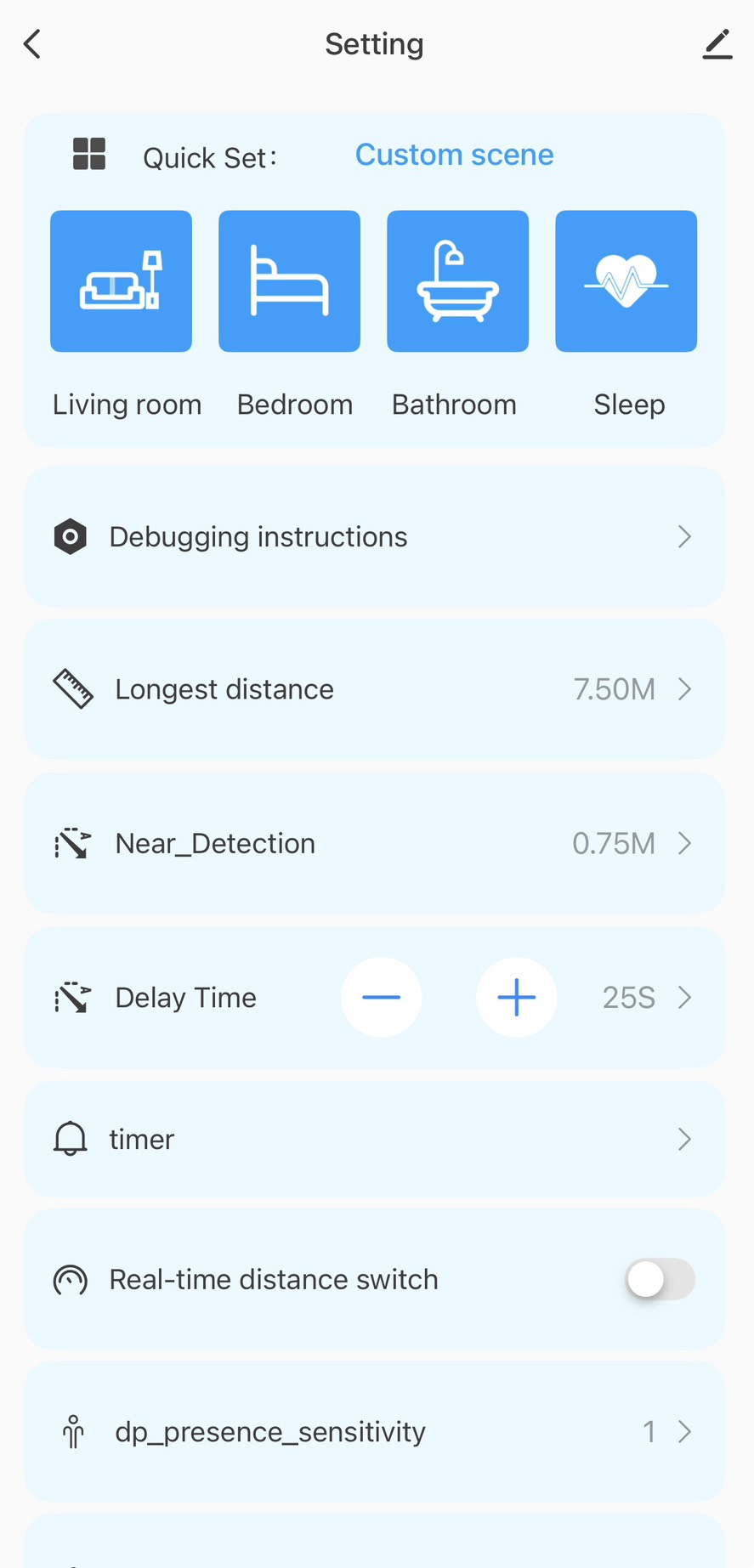
Task: Increase Delay Time with the plus button
Action: coord(516,998)
